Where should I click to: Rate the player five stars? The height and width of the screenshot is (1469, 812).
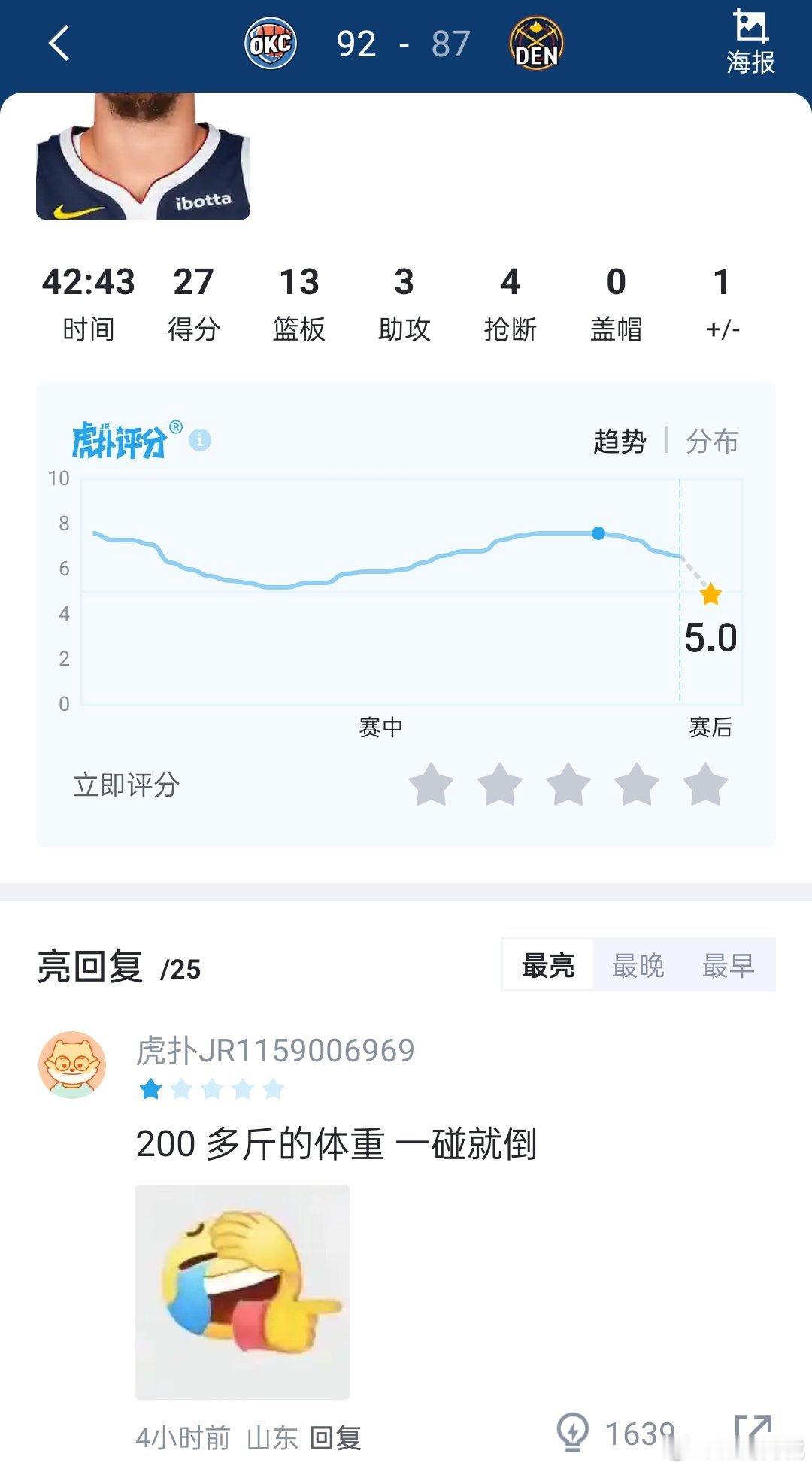click(x=705, y=785)
